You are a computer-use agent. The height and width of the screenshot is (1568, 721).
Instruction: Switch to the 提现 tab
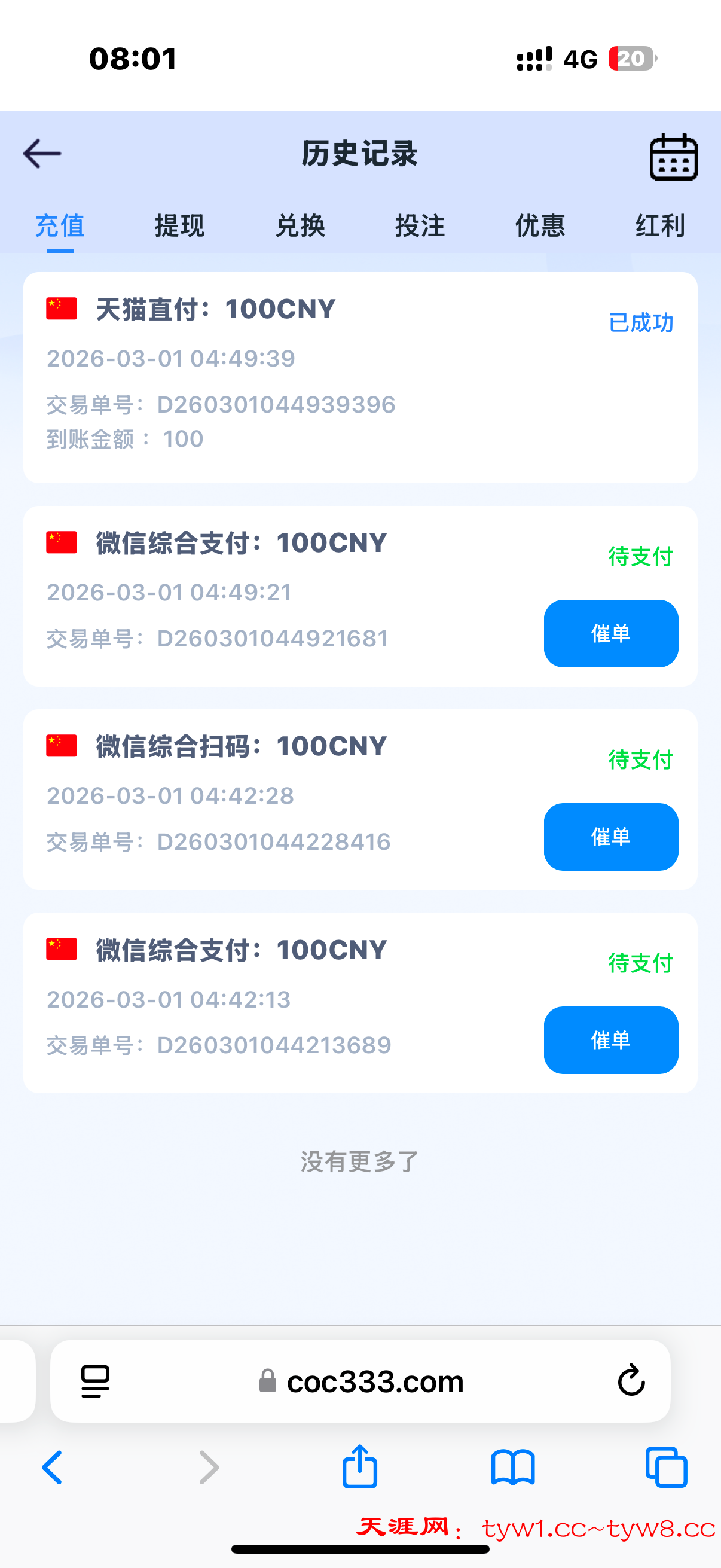click(179, 226)
